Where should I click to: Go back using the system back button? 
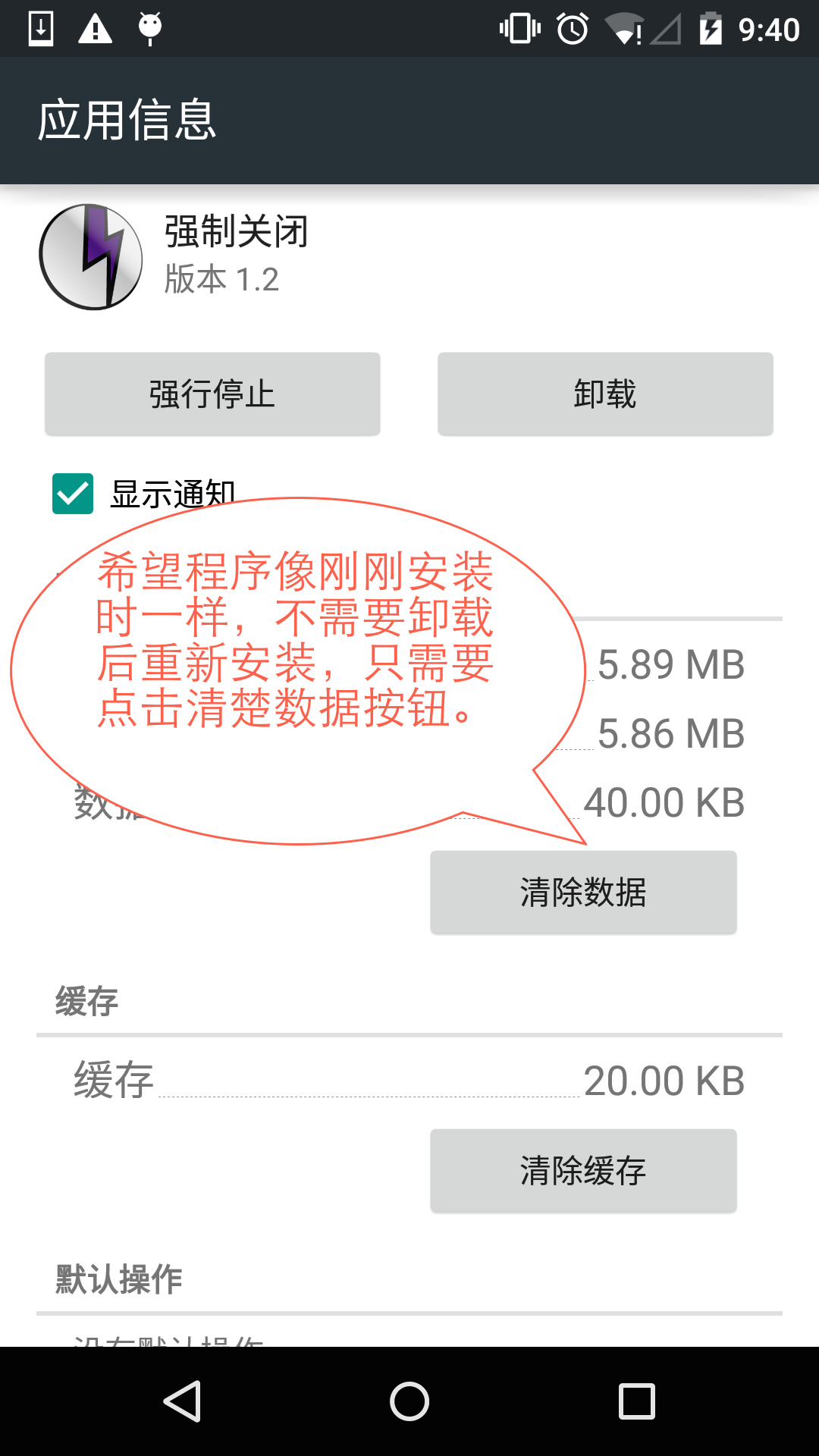182,1401
